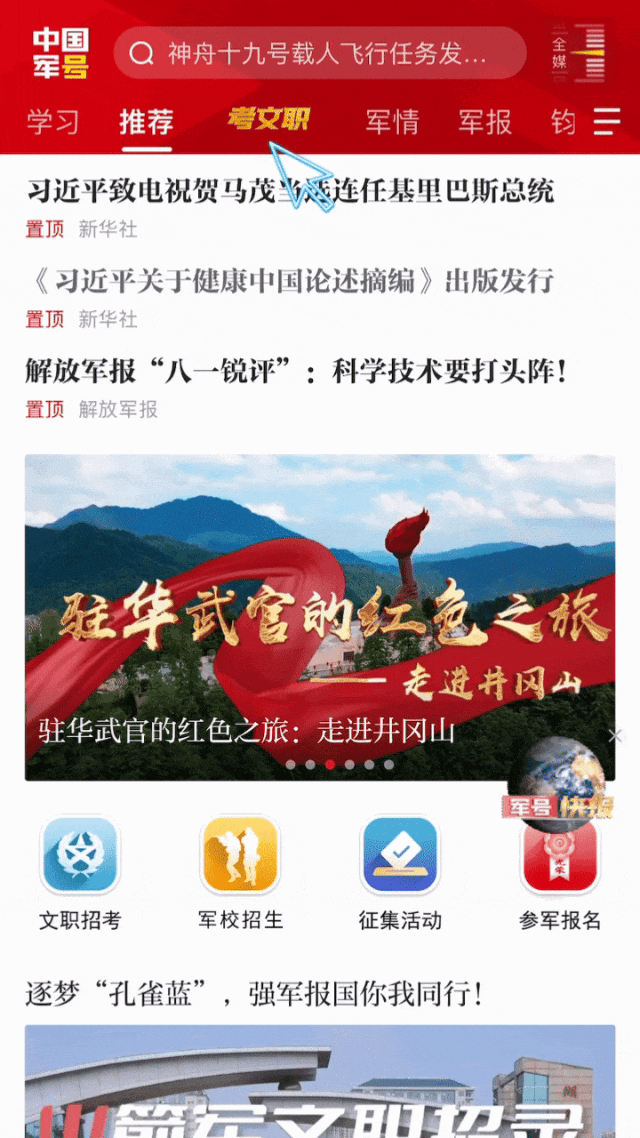640x1138 pixels.
Task: Open 文职招考 shortcut
Action: tap(80, 870)
